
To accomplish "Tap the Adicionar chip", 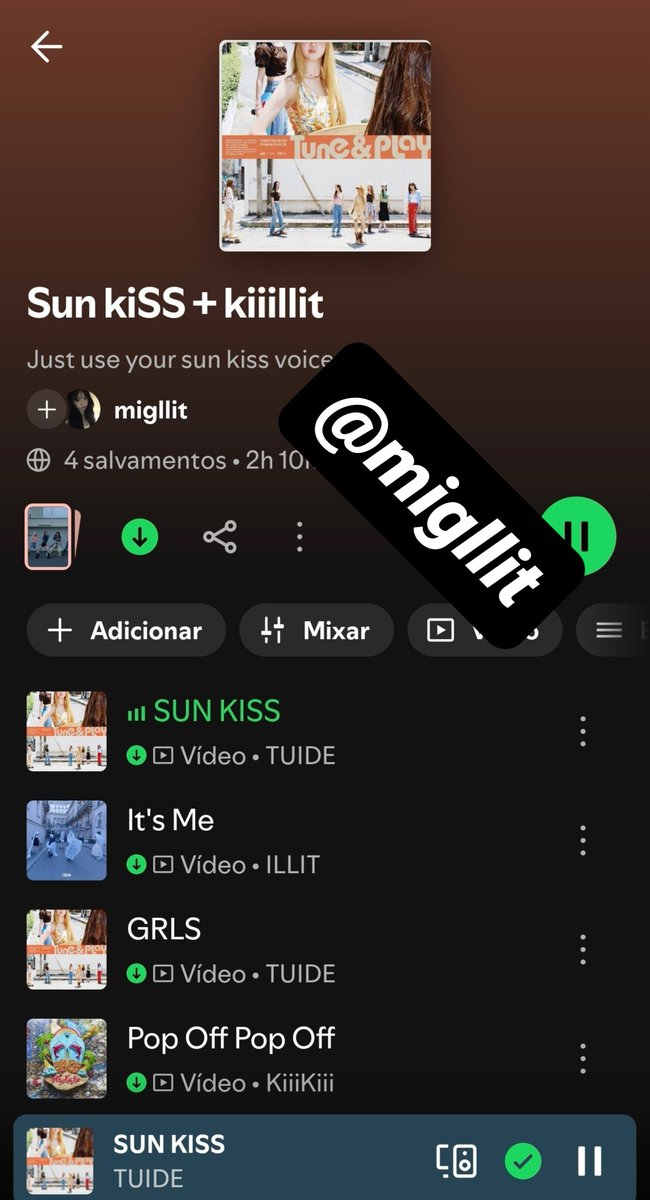I will (126, 630).
